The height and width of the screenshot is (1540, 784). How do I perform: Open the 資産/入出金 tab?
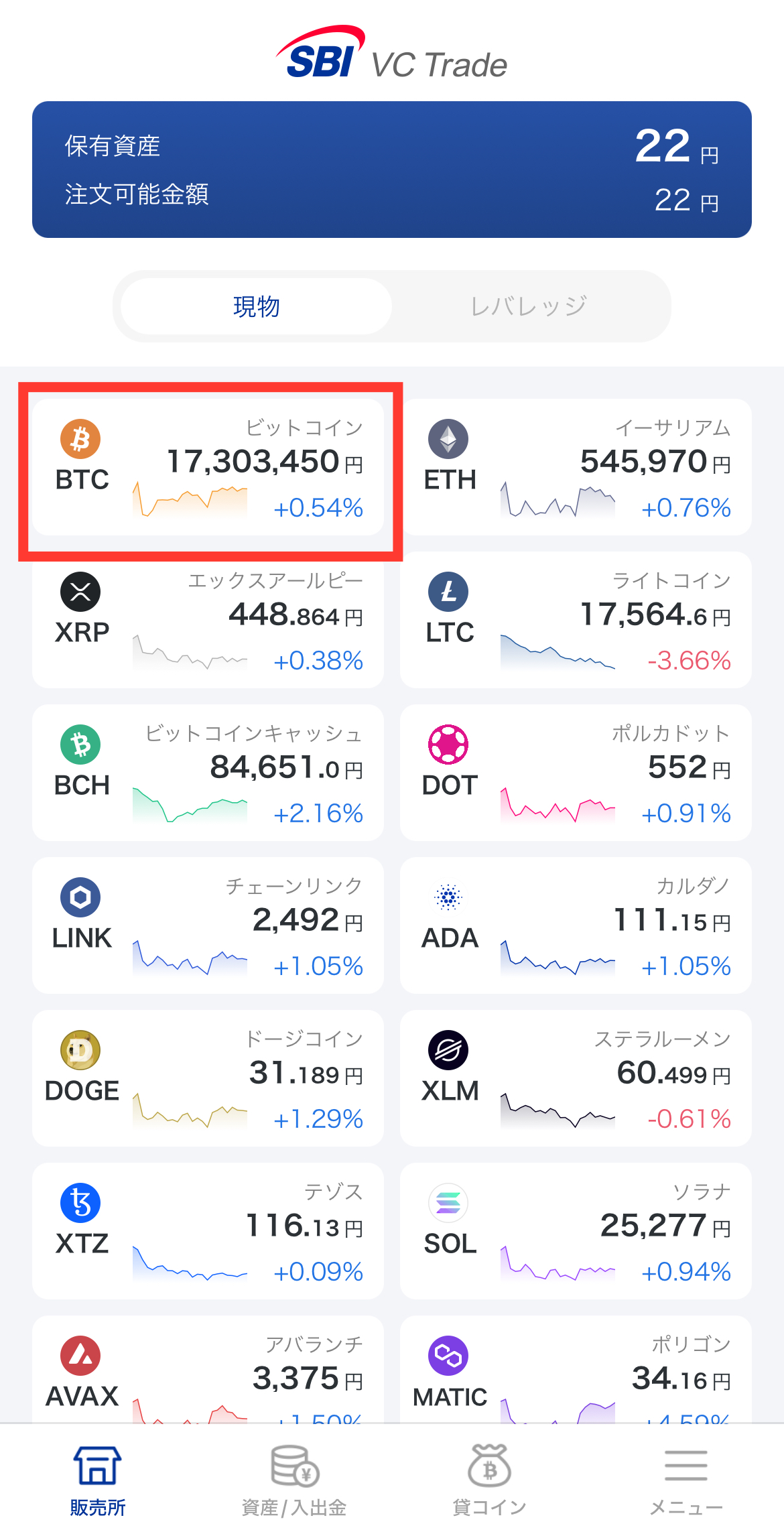click(294, 1482)
